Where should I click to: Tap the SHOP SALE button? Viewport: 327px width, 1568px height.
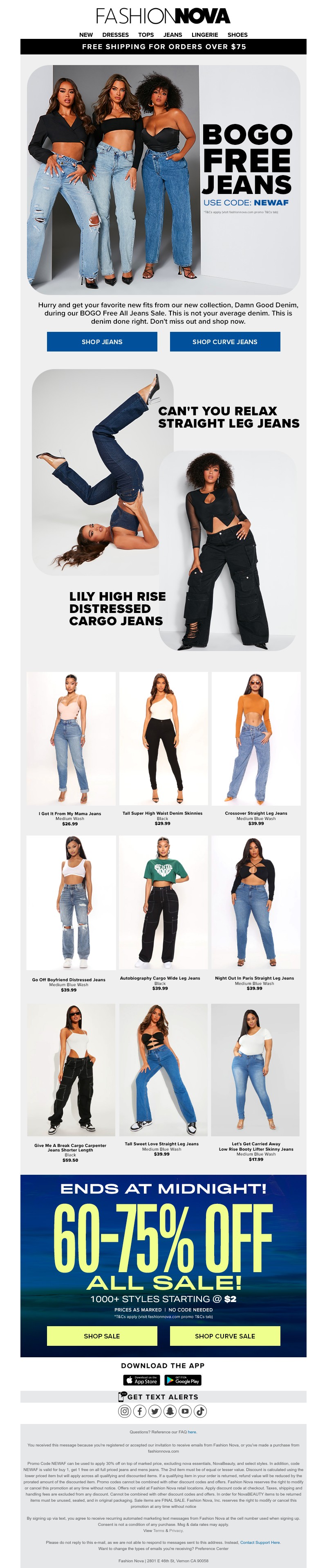(102, 1336)
